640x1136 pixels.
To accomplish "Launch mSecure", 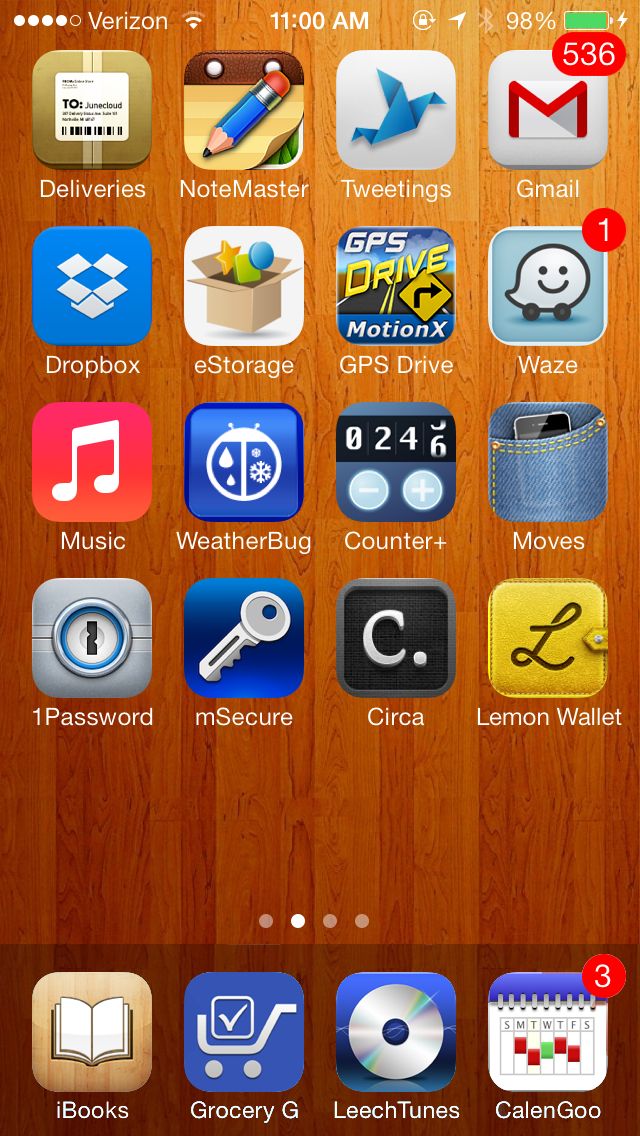I will 244,638.
